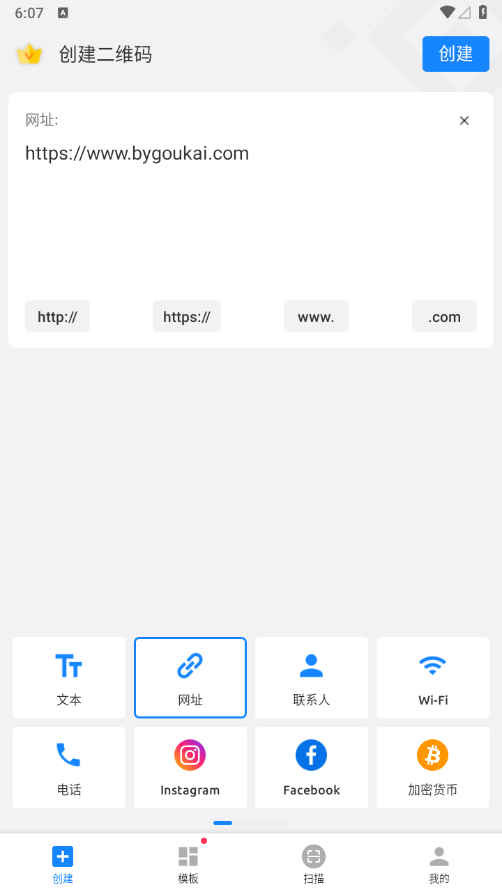Select the 网址 URL QR type
Image resolution: width=502 pixels, height=892 pixels.
190,678
